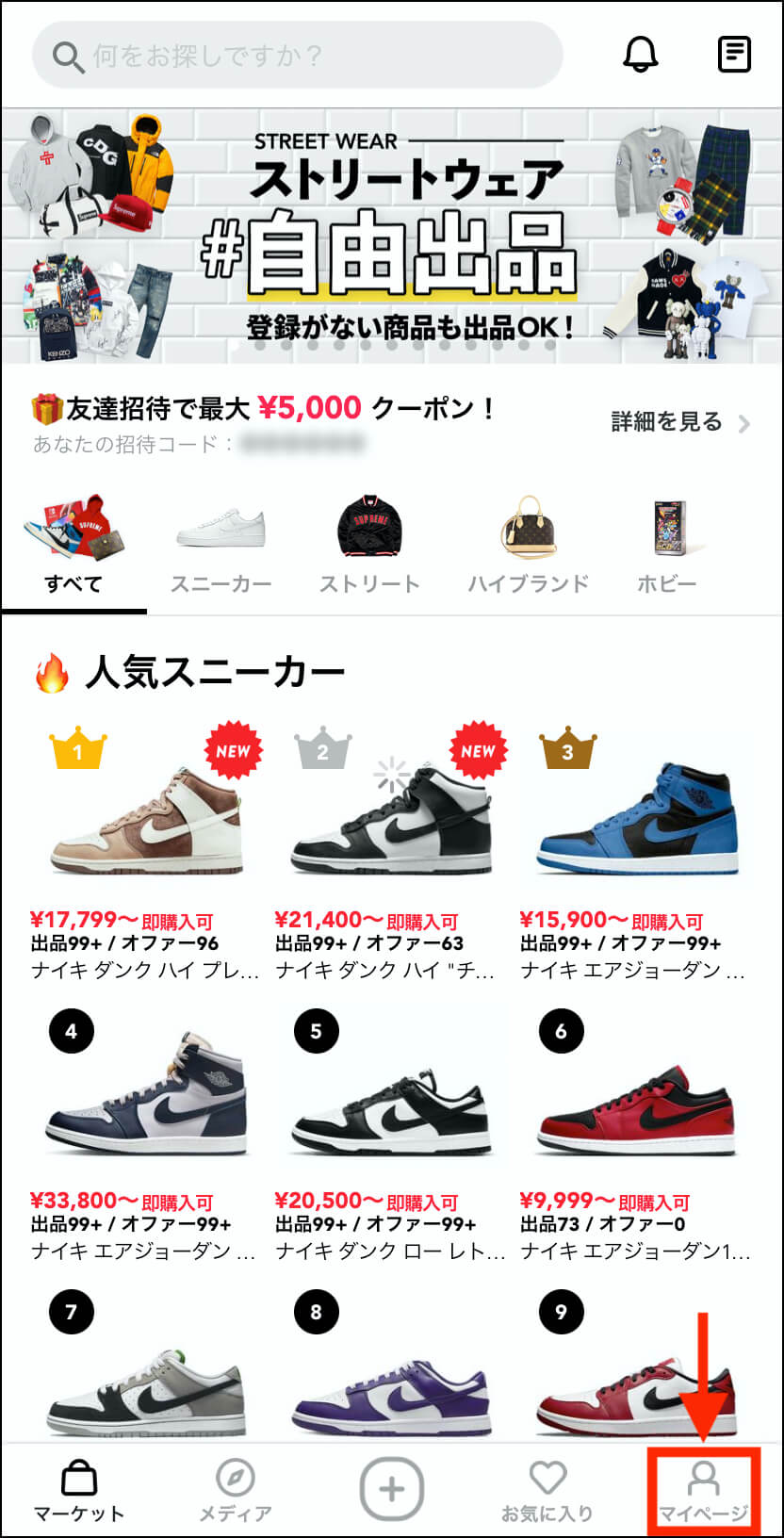Image resolution: width=784 pixels, height=1538 pixels.
Task: Tap the search field at the top
Action: [x=298, y=56]
